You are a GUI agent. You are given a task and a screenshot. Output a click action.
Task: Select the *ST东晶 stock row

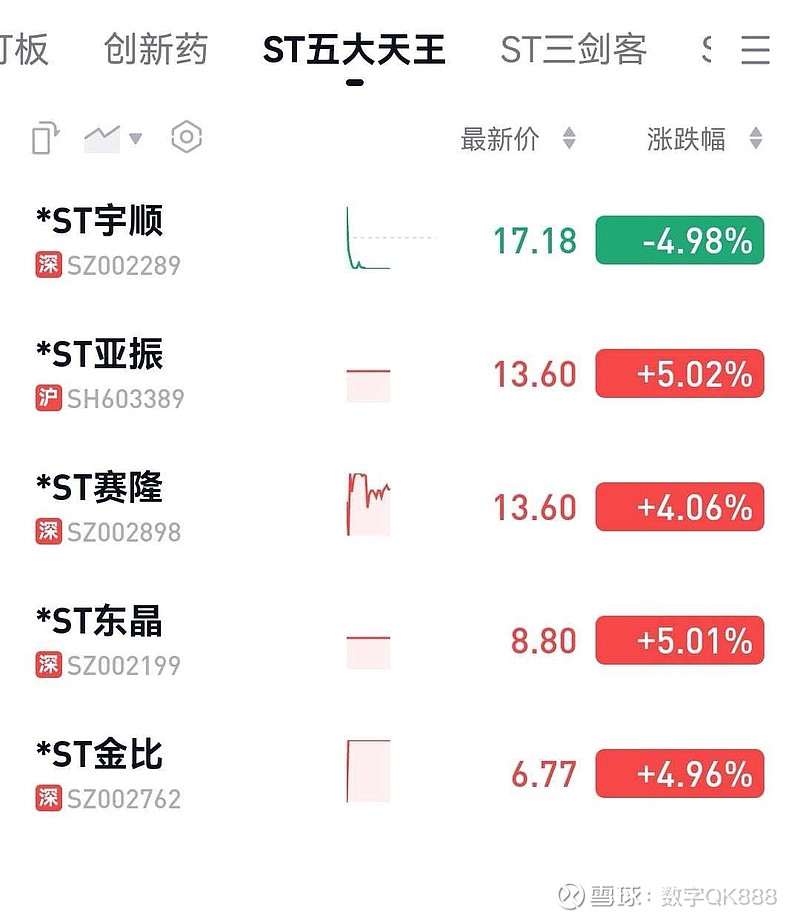pos(100,640)
